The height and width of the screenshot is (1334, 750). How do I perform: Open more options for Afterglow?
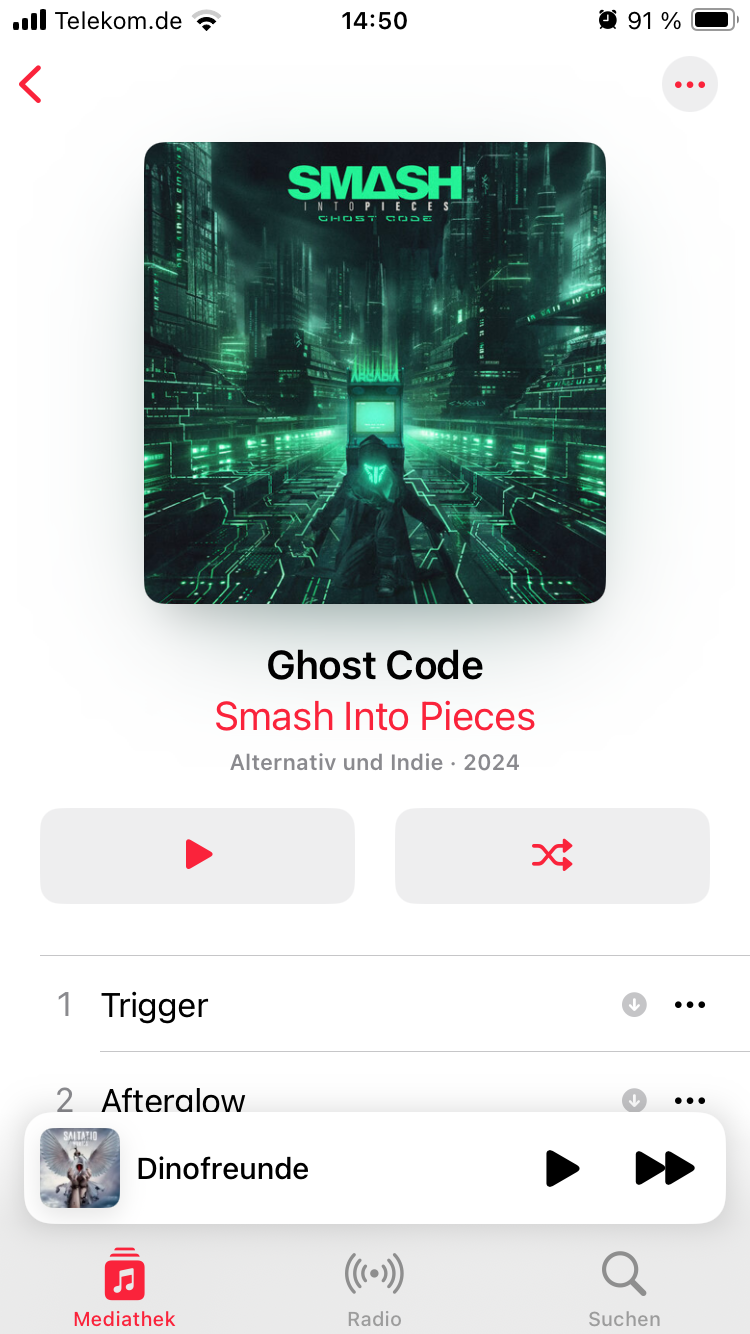click(690, 1100)
